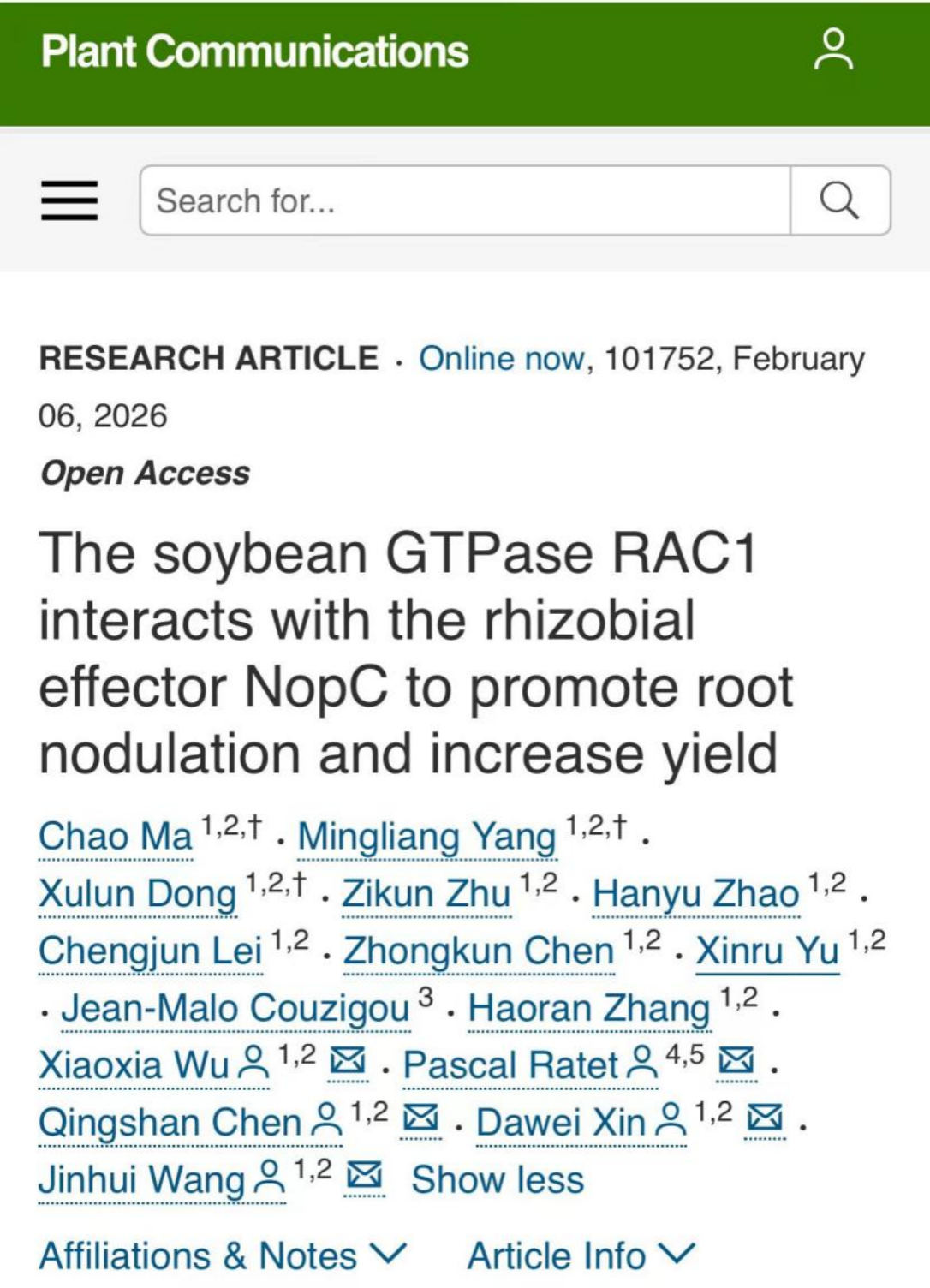Open author Zhongkun Chen
The height and width of the screenshot is (1288, 930).
click(x=479, y=951)
